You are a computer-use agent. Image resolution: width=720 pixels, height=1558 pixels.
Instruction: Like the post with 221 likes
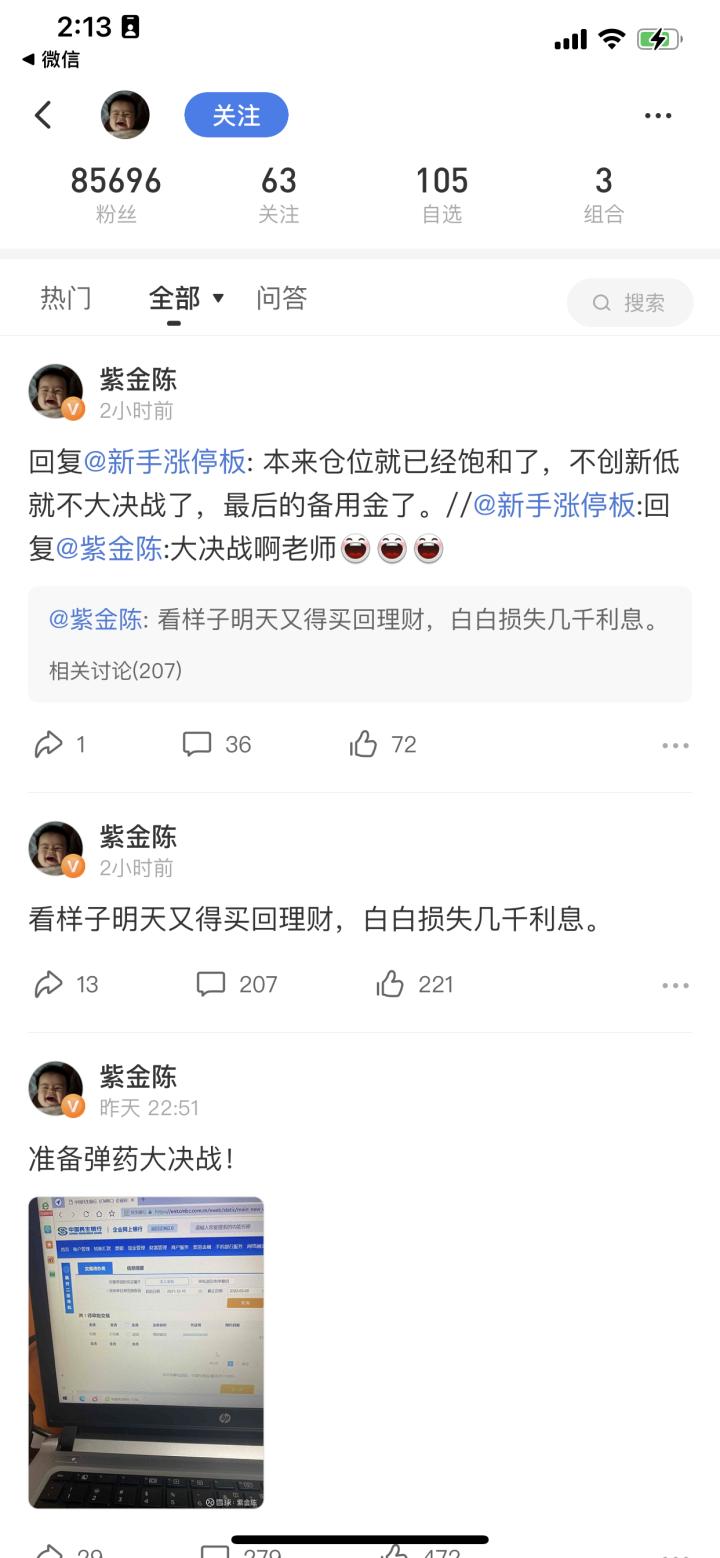(x=415, y=984)
